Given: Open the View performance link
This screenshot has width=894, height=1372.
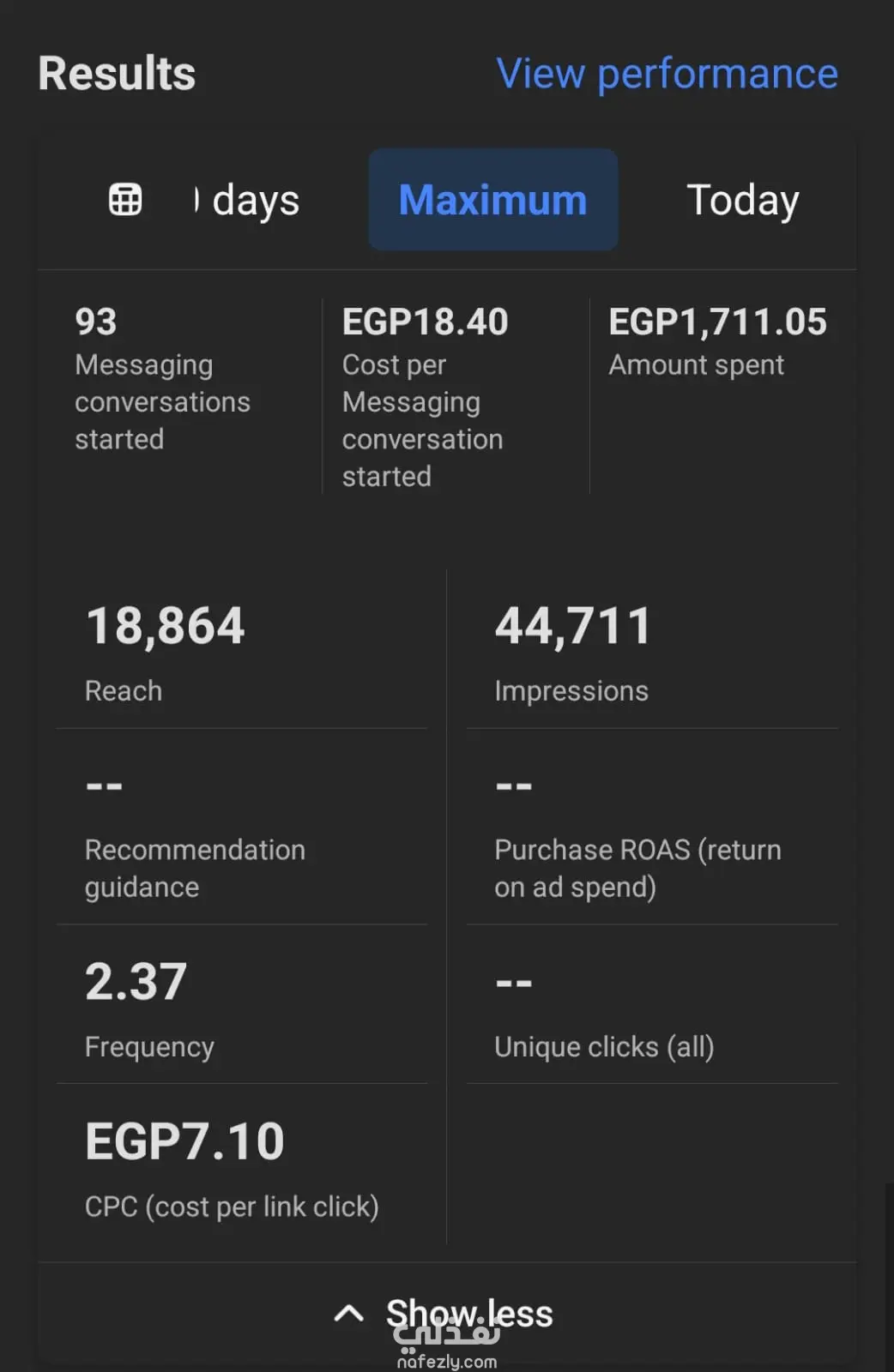Looking at the screenshot, I should 667,74.
